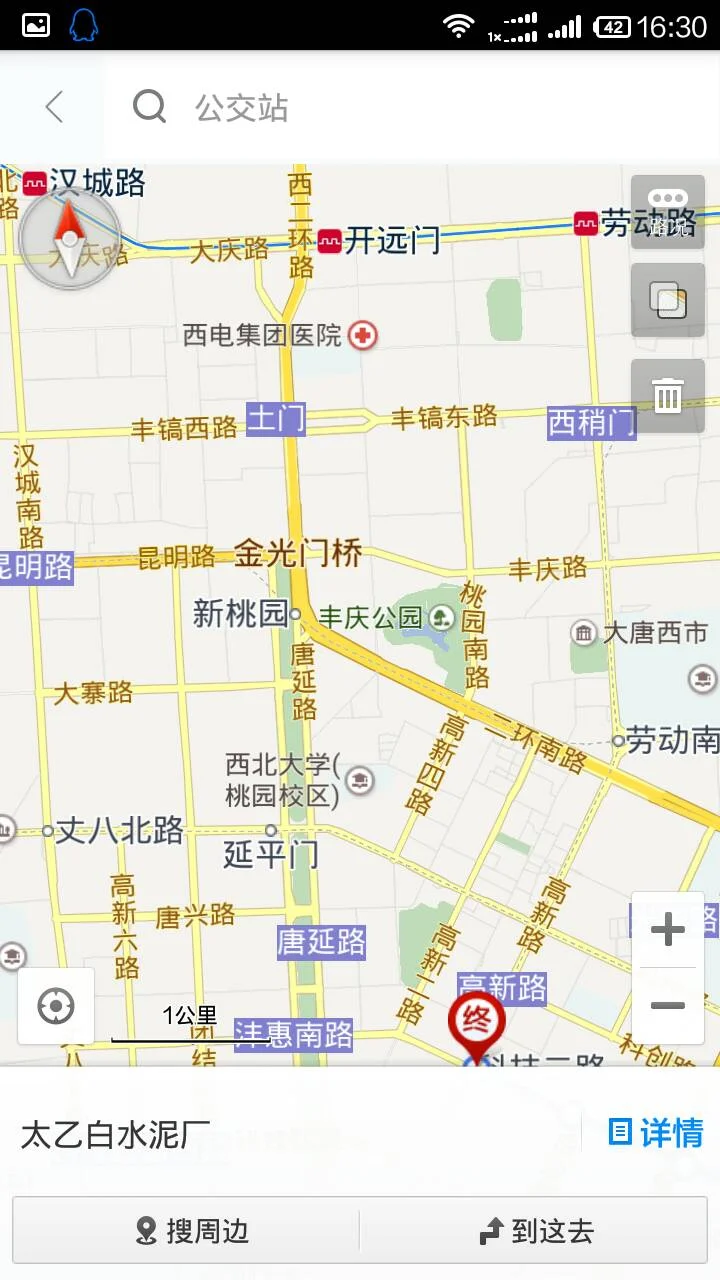Tap the zoom in plus control
The height and width of the screenshot is (1280, 720).
667,930
